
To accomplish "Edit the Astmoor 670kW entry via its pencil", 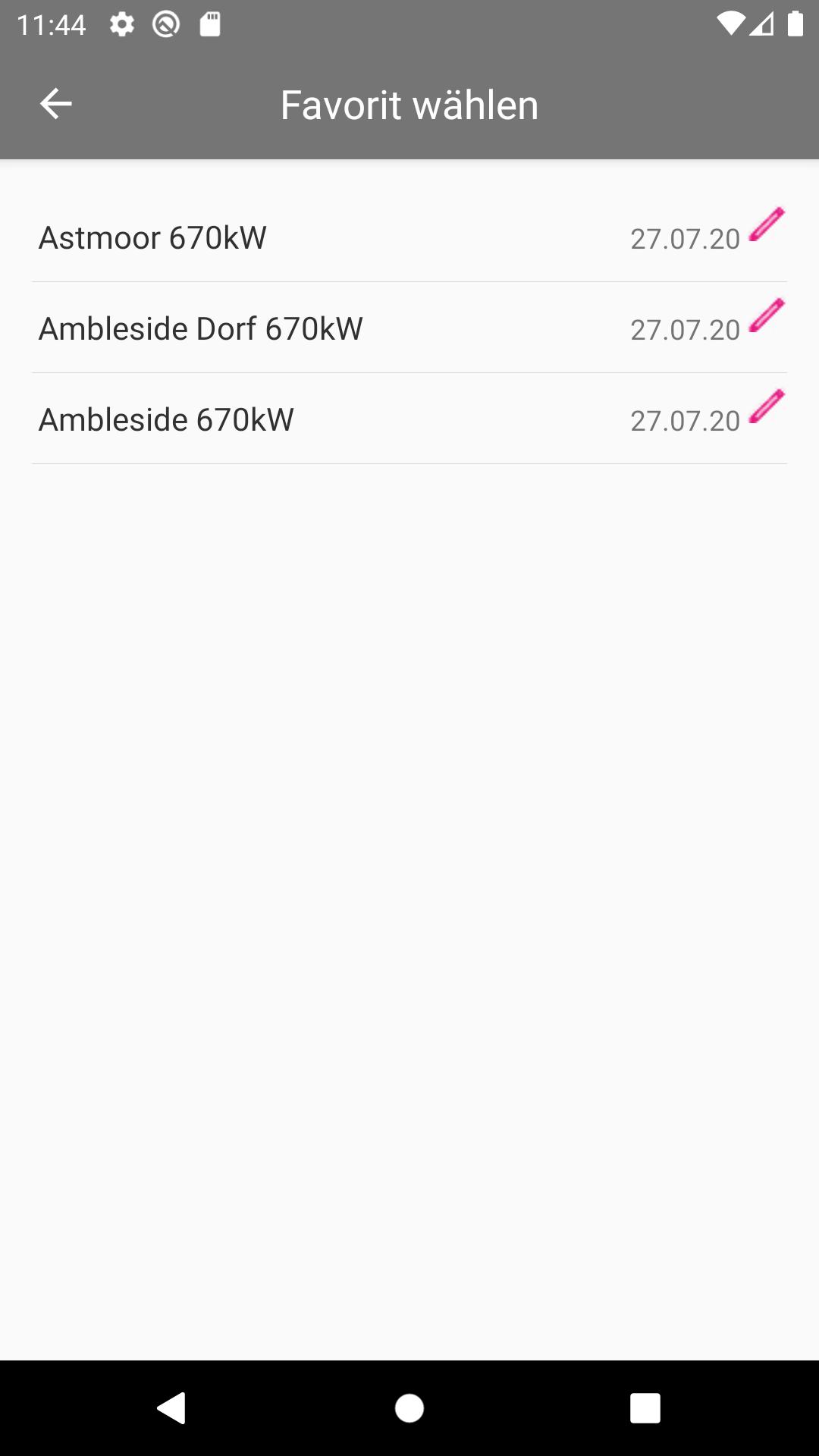I will click(767, 224).
